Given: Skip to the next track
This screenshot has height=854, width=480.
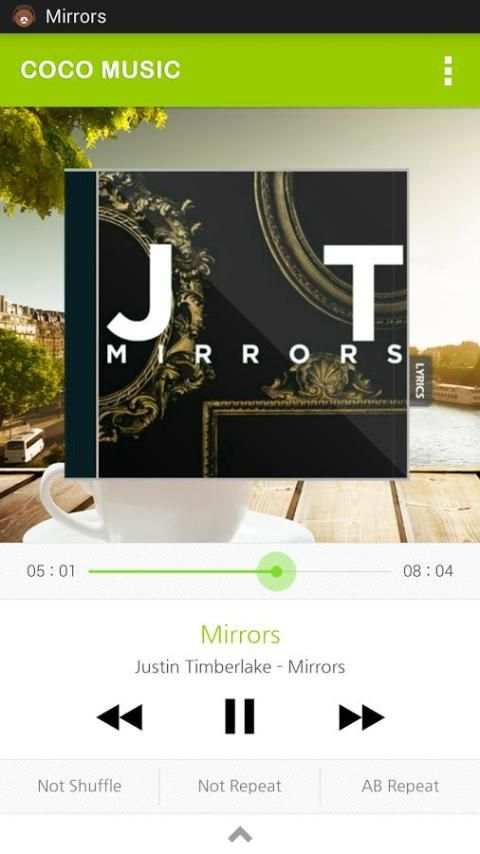Looking at the screenshot, I should tap(361, 717).
